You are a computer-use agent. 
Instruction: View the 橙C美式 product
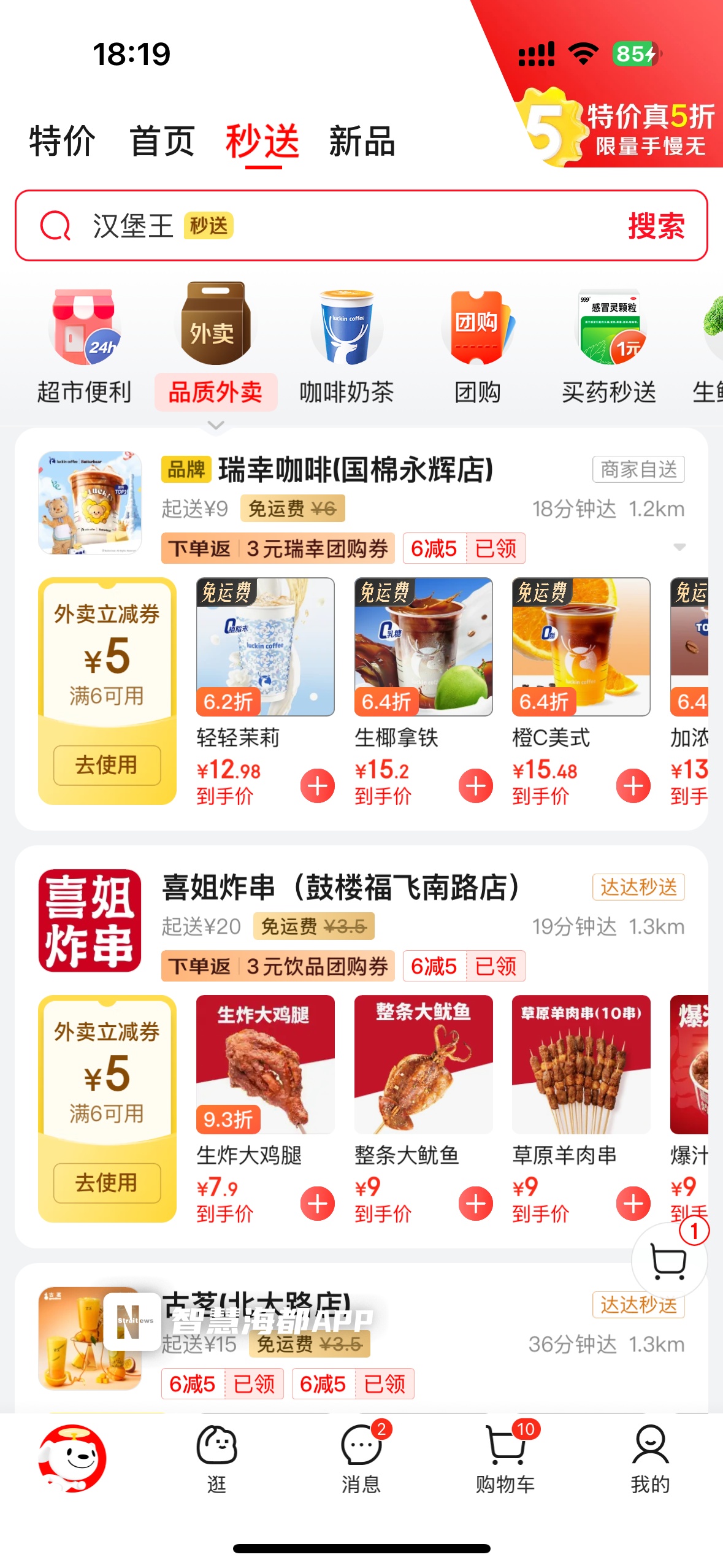581,647
